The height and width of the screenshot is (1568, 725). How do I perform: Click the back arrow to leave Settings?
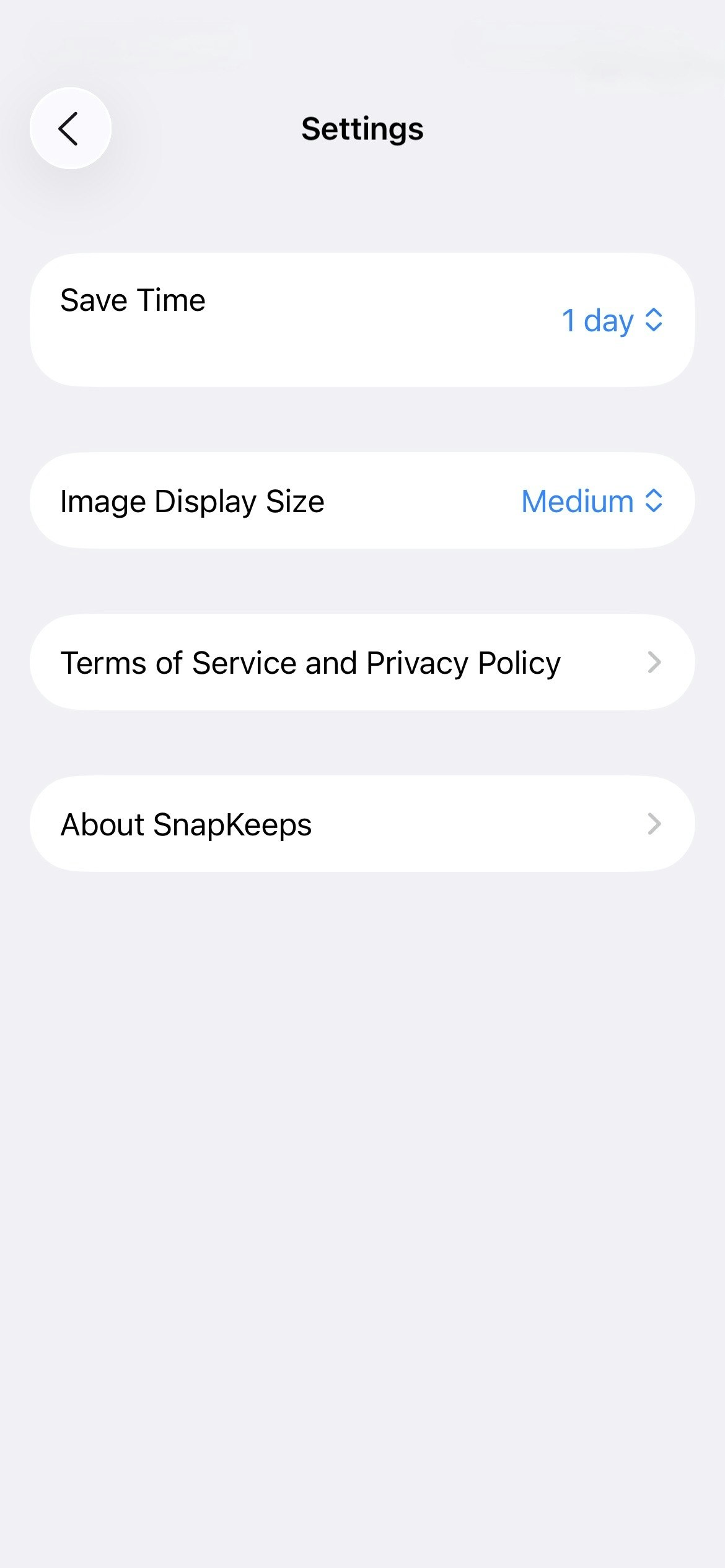tap(69, 128)
